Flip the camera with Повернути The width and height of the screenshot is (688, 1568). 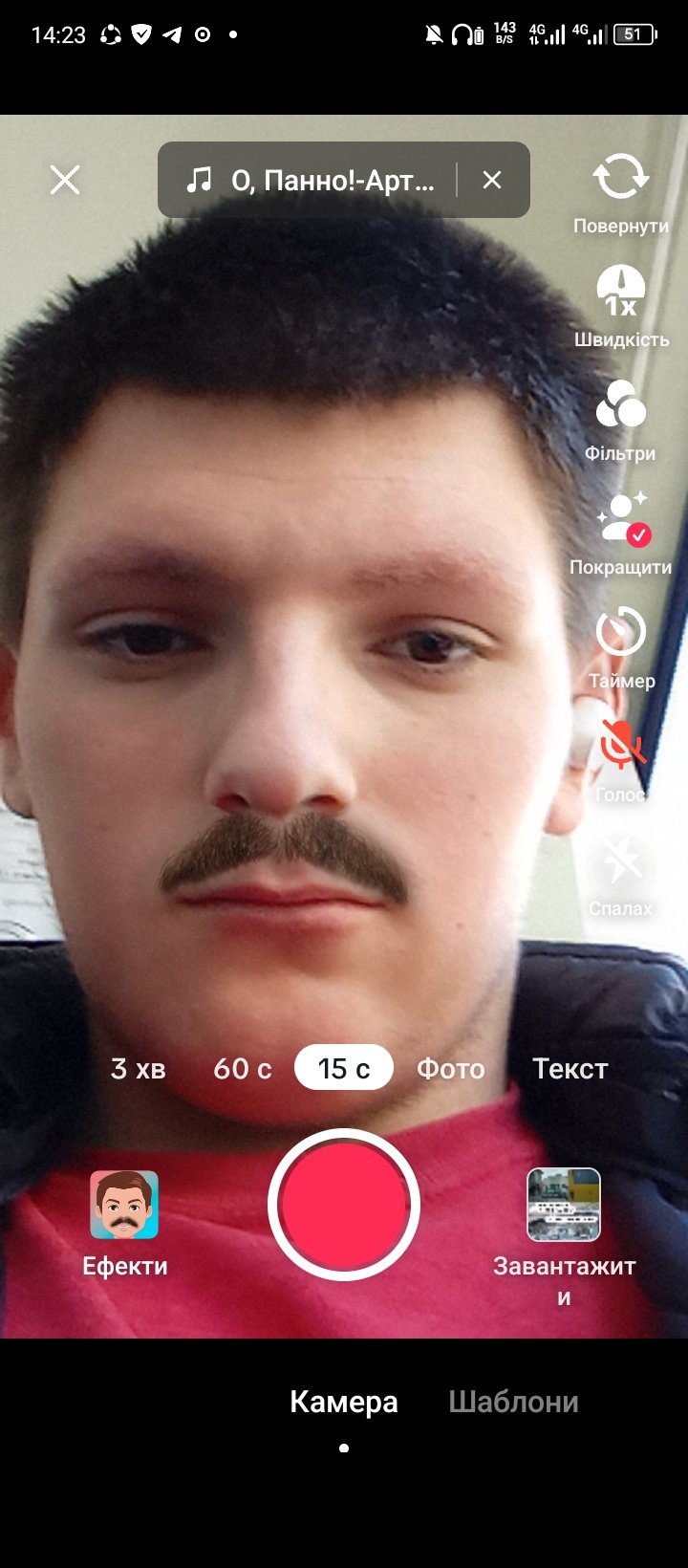621,195
